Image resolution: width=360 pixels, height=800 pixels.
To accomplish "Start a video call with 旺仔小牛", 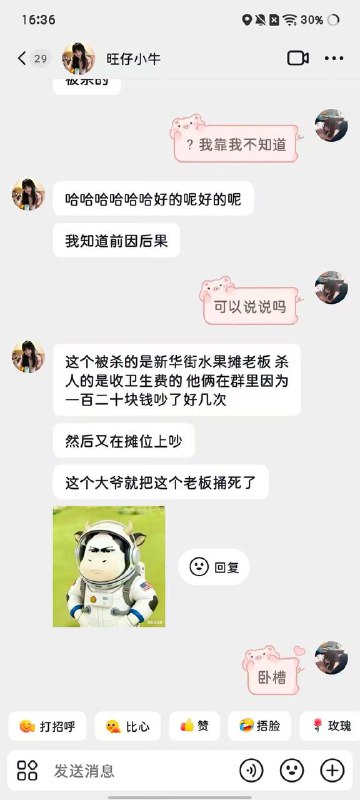I will tap(298, 58).
